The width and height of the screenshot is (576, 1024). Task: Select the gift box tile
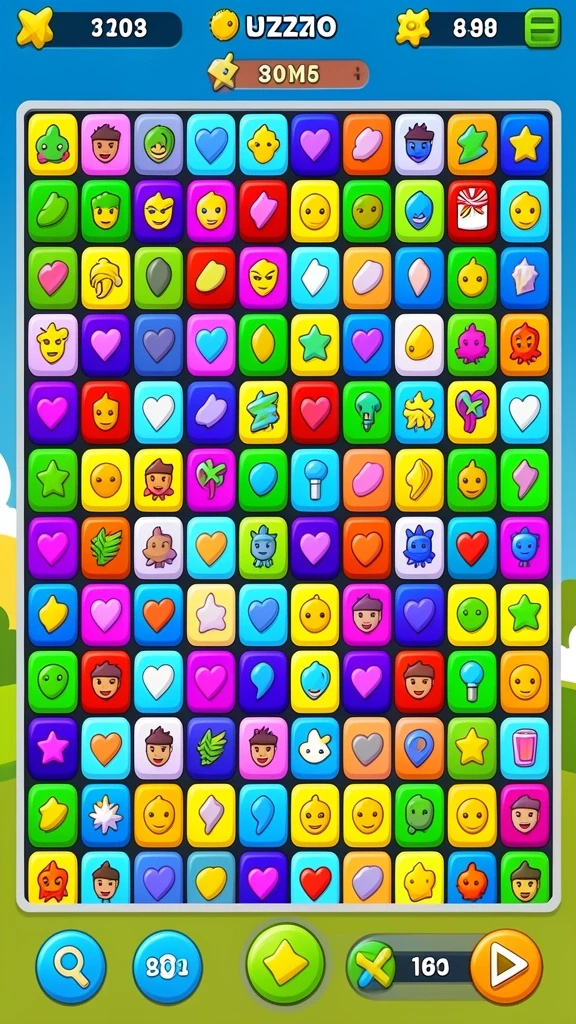pos(472,212)
